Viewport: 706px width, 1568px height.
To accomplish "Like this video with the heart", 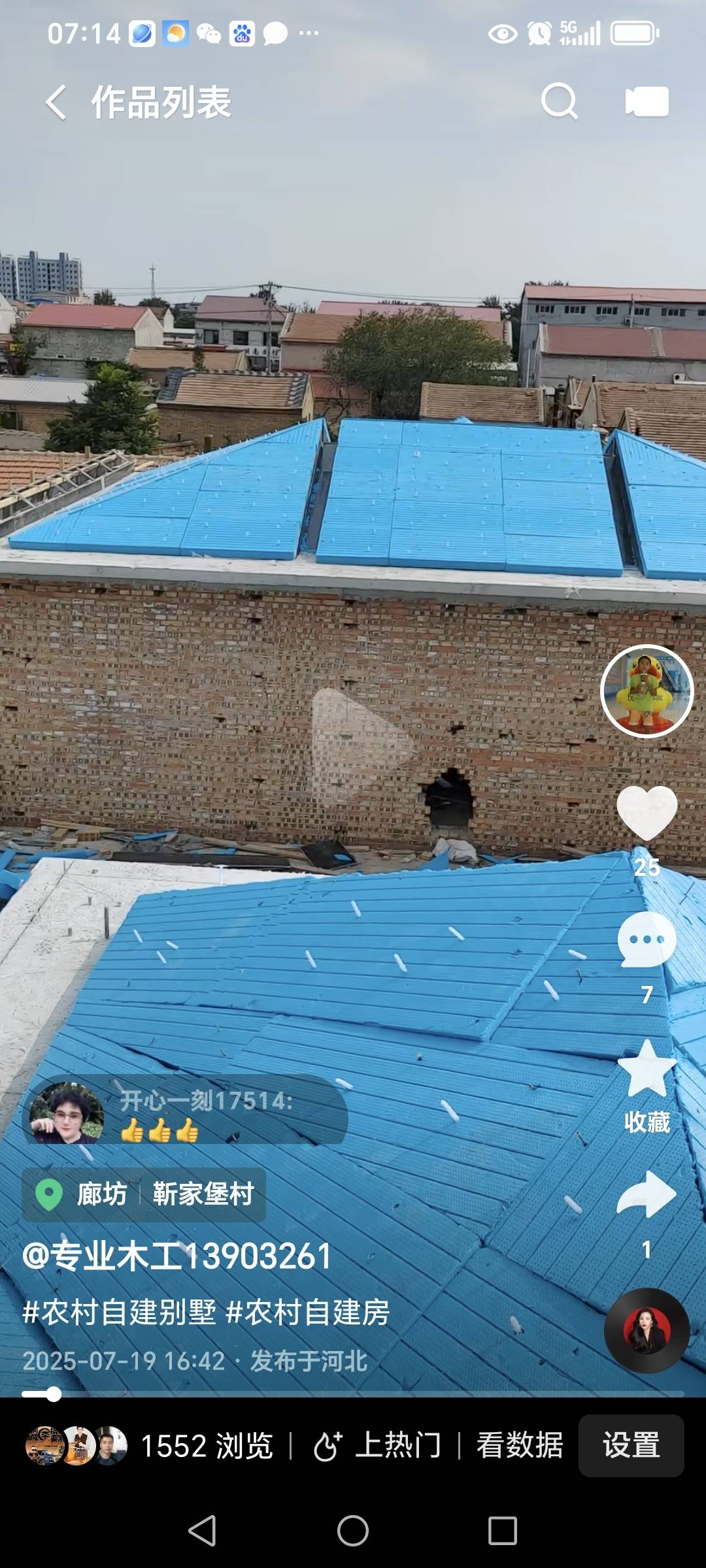I will click(x=647, y=812).
